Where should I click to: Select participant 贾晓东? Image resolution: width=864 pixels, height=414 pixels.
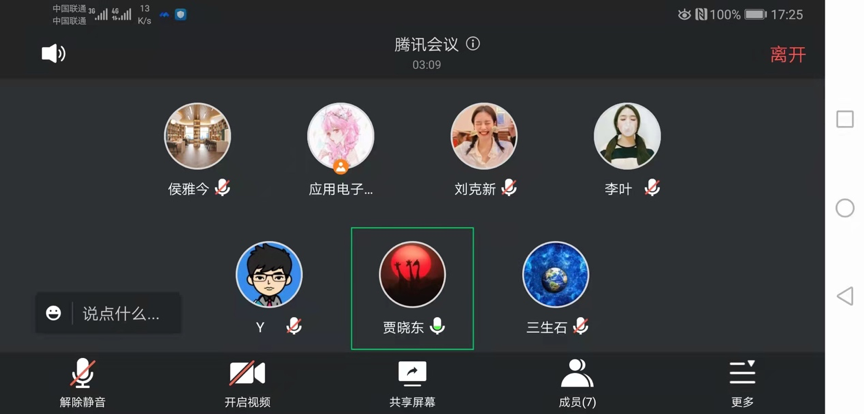(412, 275)
